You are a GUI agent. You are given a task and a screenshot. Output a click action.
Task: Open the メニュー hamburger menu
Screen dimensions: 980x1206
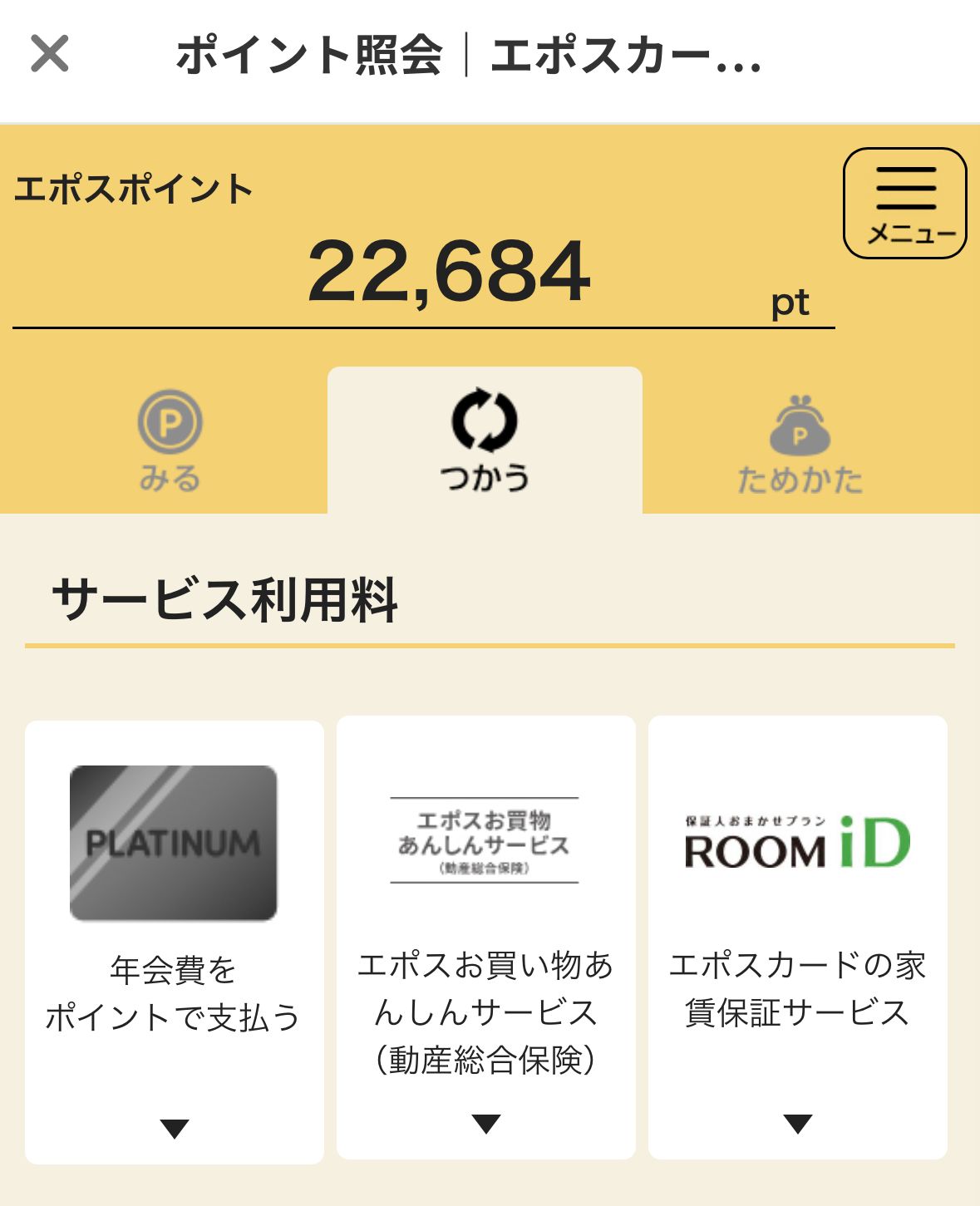tap(904, 204)
